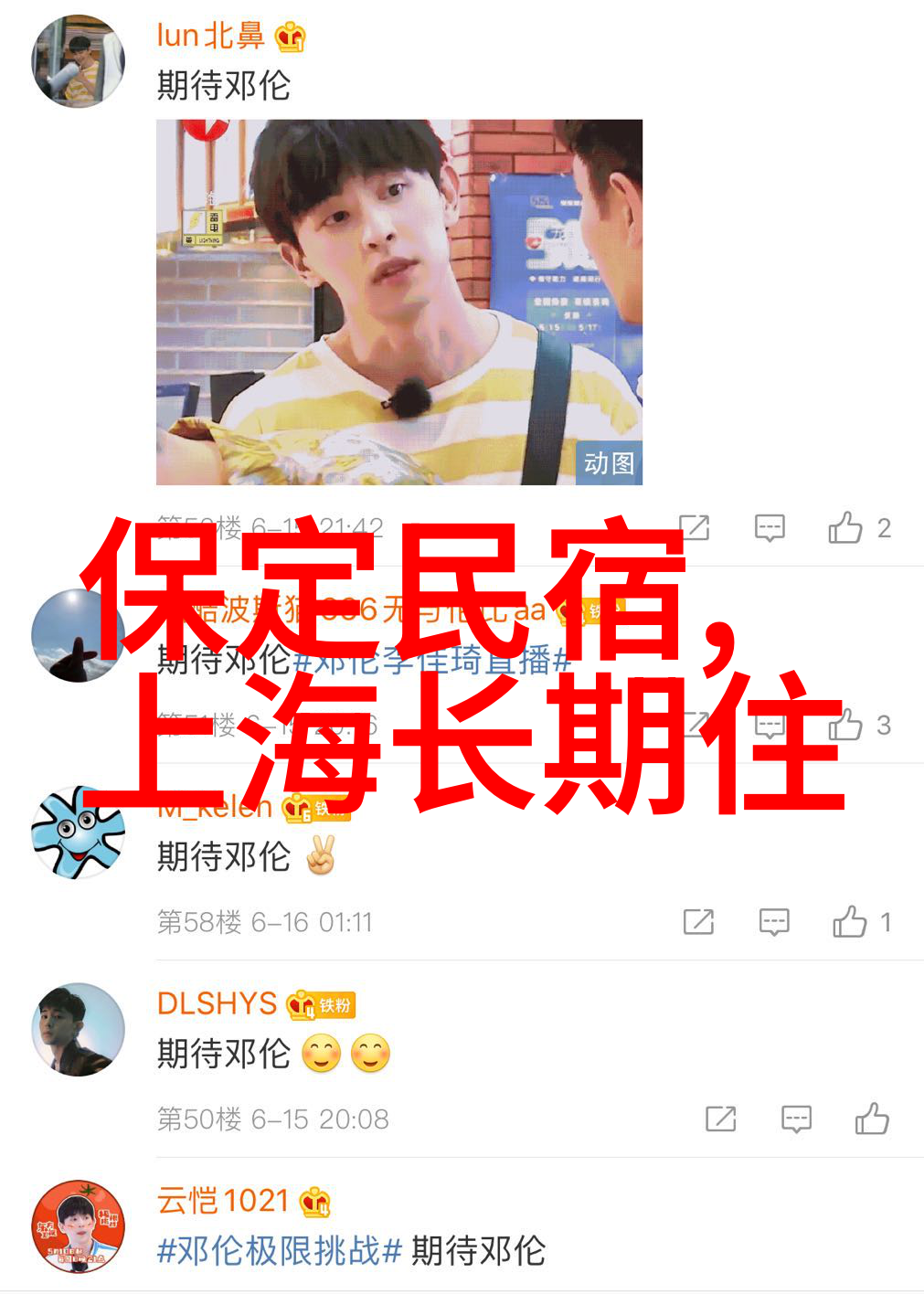This screenshot has height=1294, width=924.
Task: Open lun北鼻's username link
Action: tap(210, 36)
